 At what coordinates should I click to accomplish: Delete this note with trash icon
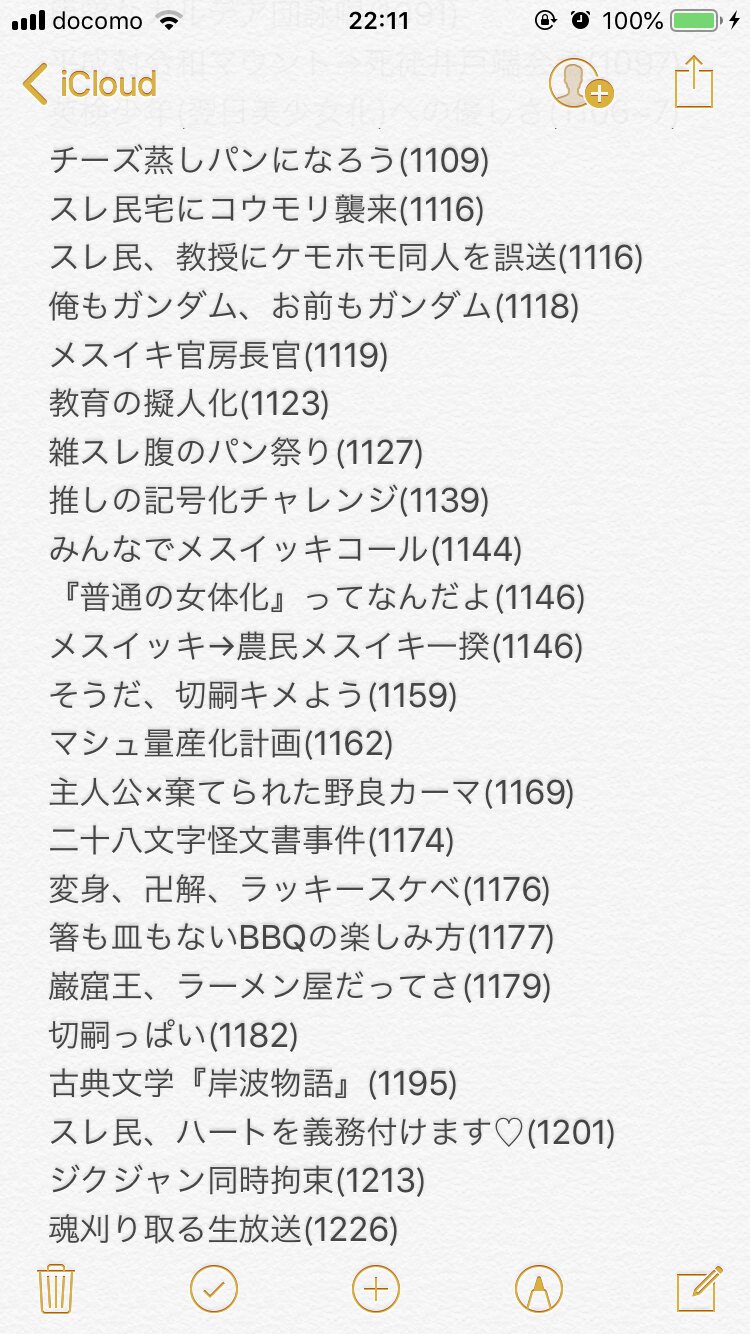(x=56, y=1287)
